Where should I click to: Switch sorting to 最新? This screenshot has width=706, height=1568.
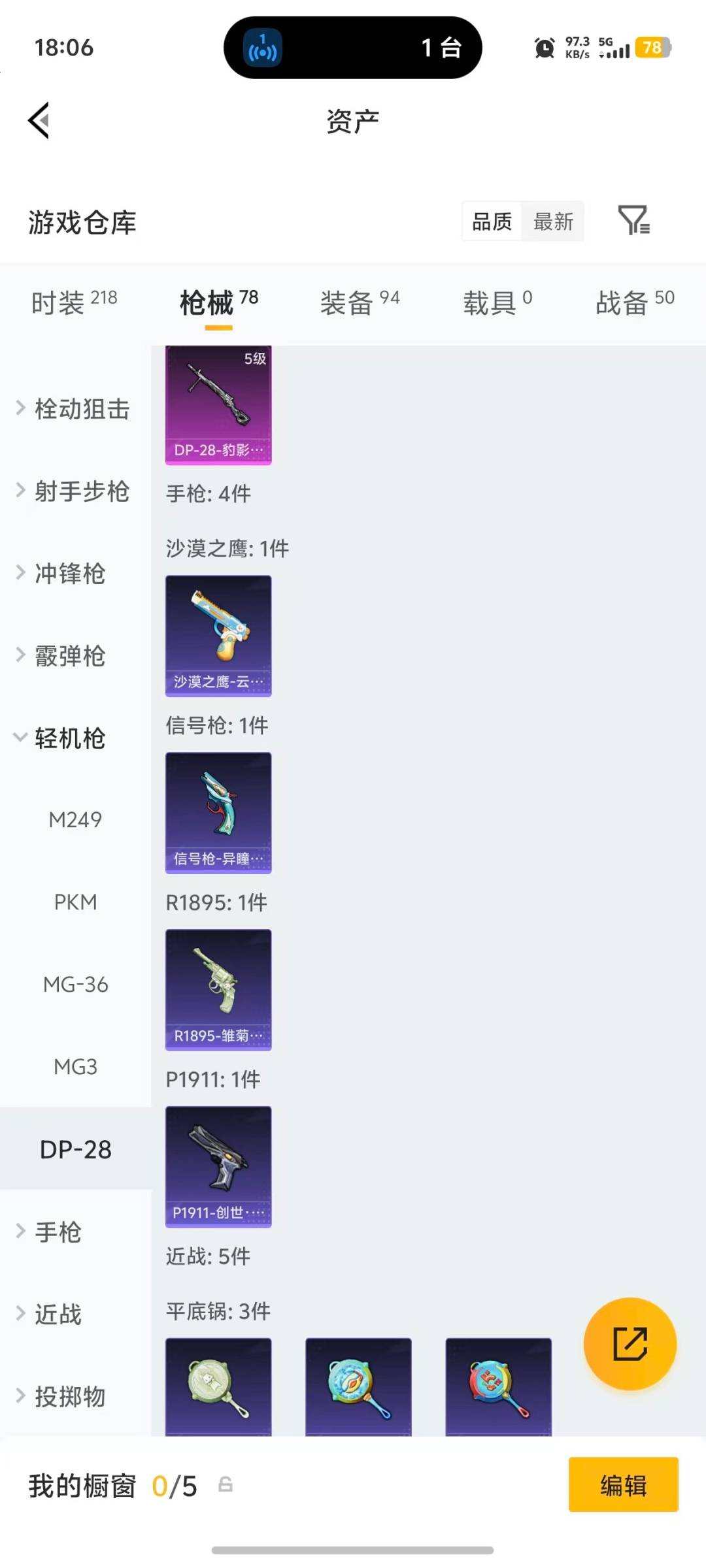(x=552, y=222)
